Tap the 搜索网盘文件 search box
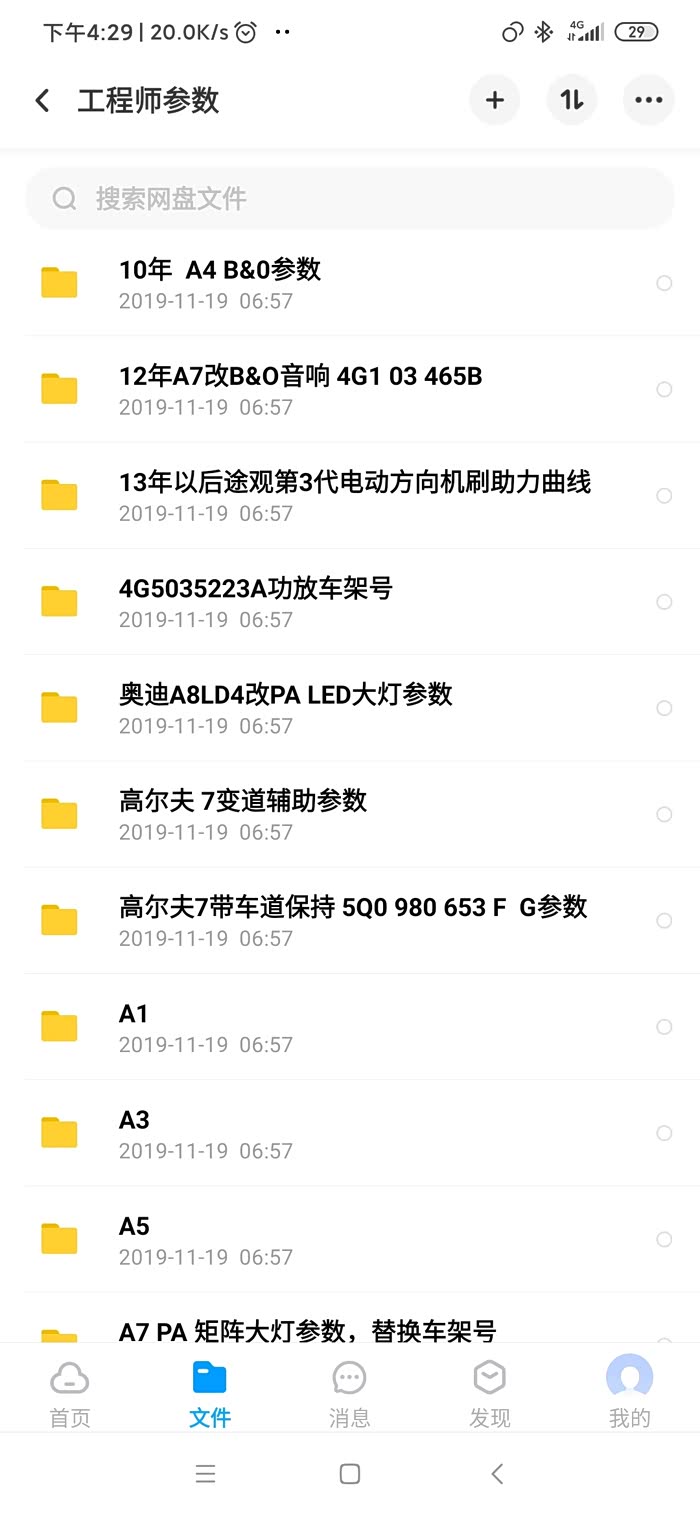The width and height of the screenshot is (700, 1516). [350, 198]
